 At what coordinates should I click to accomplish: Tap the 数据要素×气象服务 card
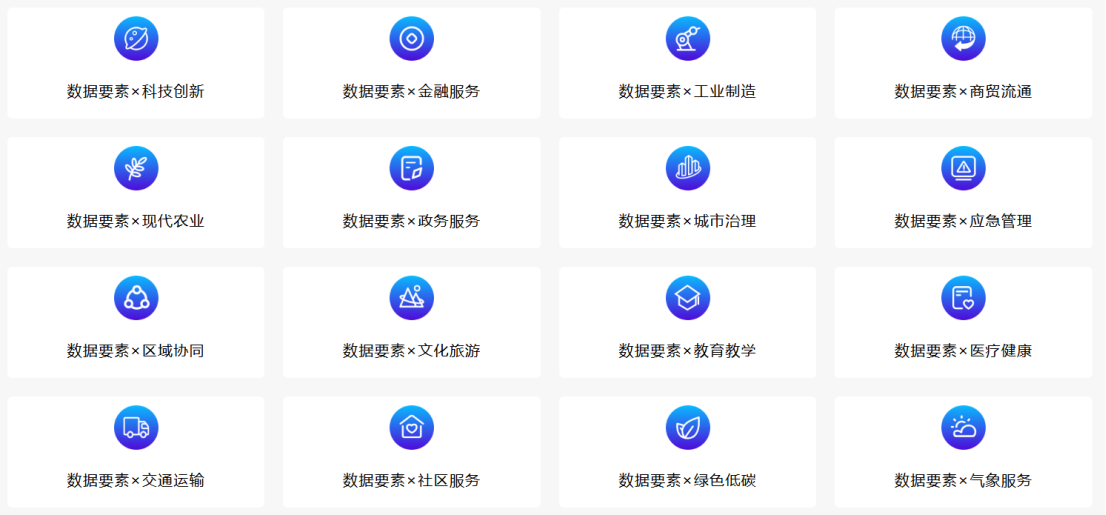click(x=963, y=452)
